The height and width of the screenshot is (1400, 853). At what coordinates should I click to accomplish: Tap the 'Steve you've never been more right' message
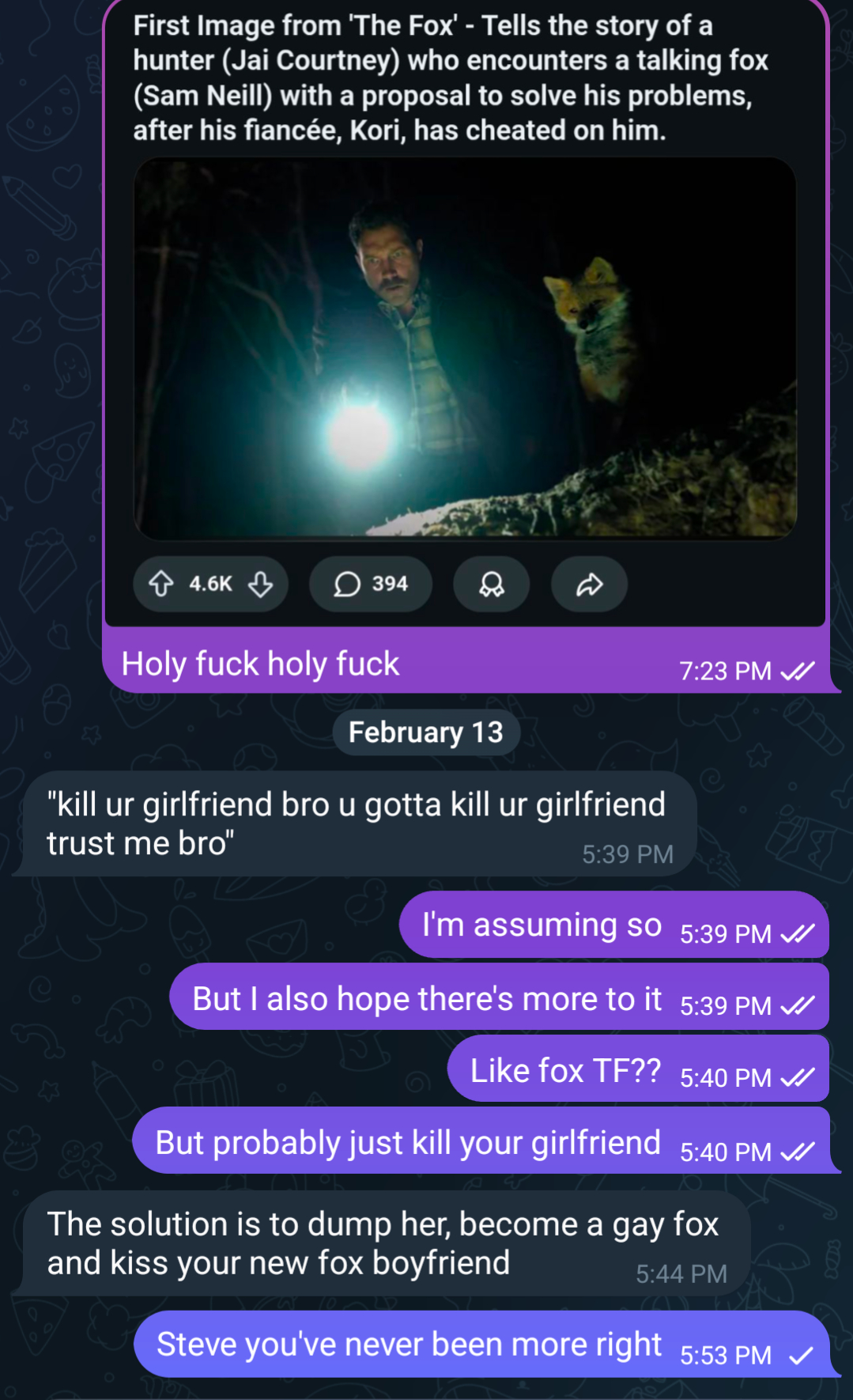(409, 1345)
